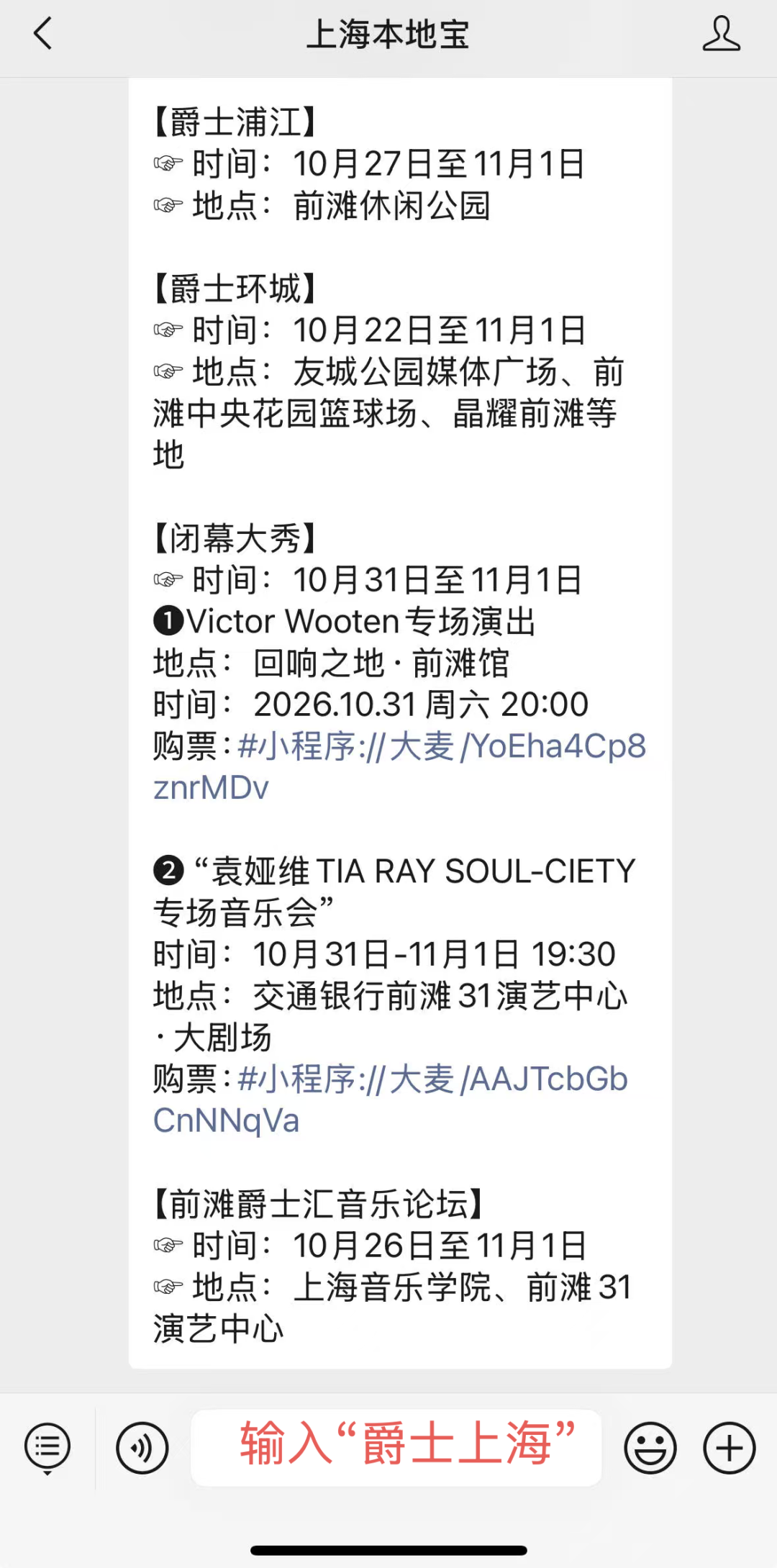Switch to voice message input

(142, 1448)
